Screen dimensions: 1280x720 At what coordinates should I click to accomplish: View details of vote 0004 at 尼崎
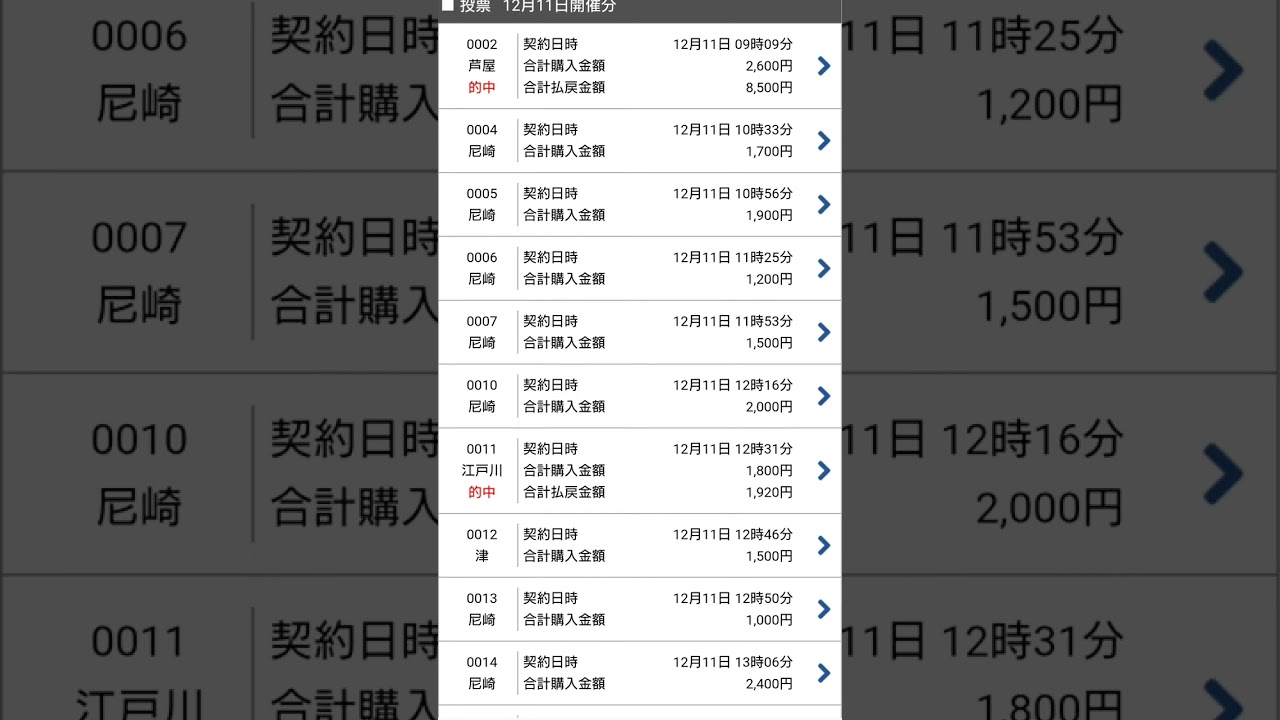click(x=640, y=141)
